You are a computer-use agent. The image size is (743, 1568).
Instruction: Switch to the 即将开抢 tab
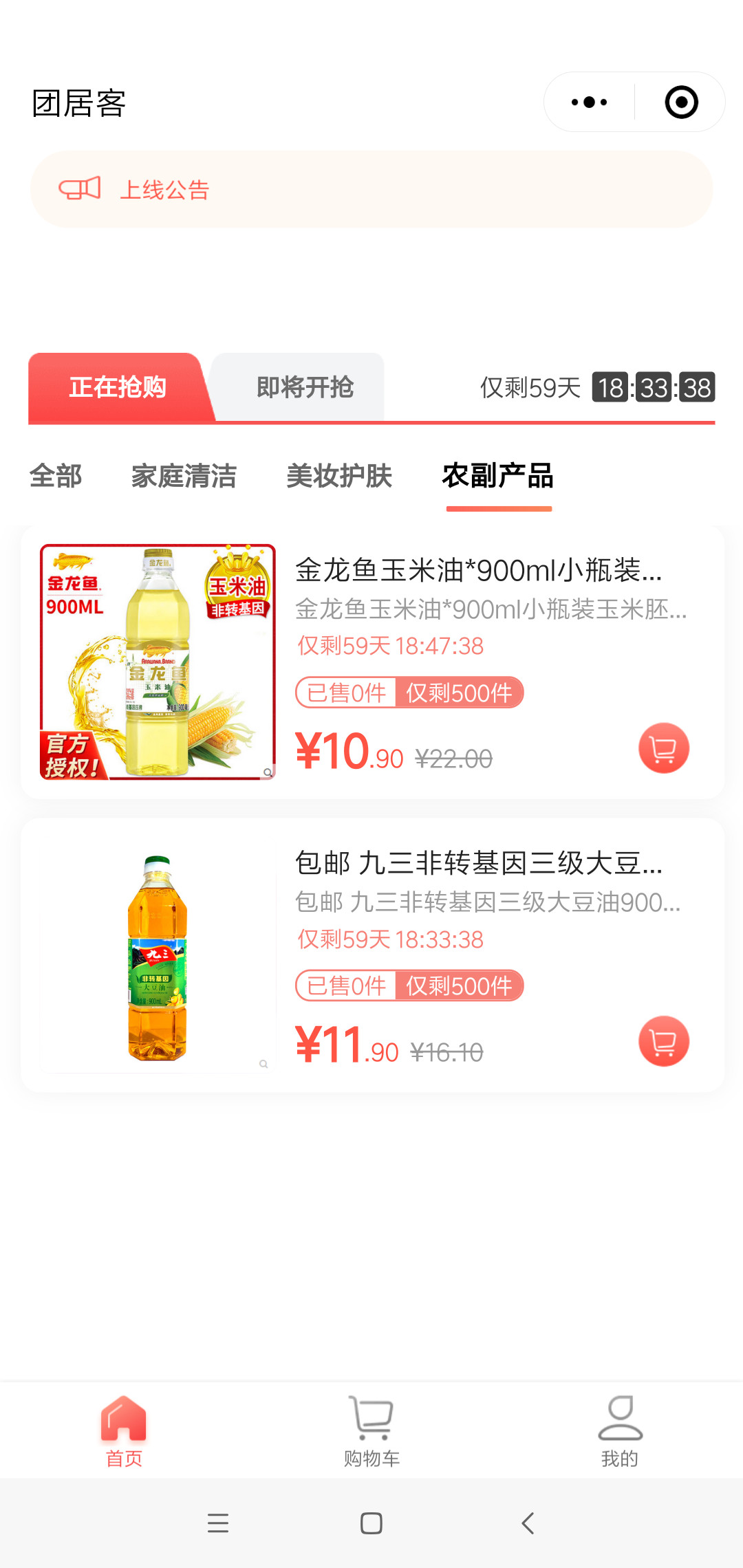coord(304,387)
